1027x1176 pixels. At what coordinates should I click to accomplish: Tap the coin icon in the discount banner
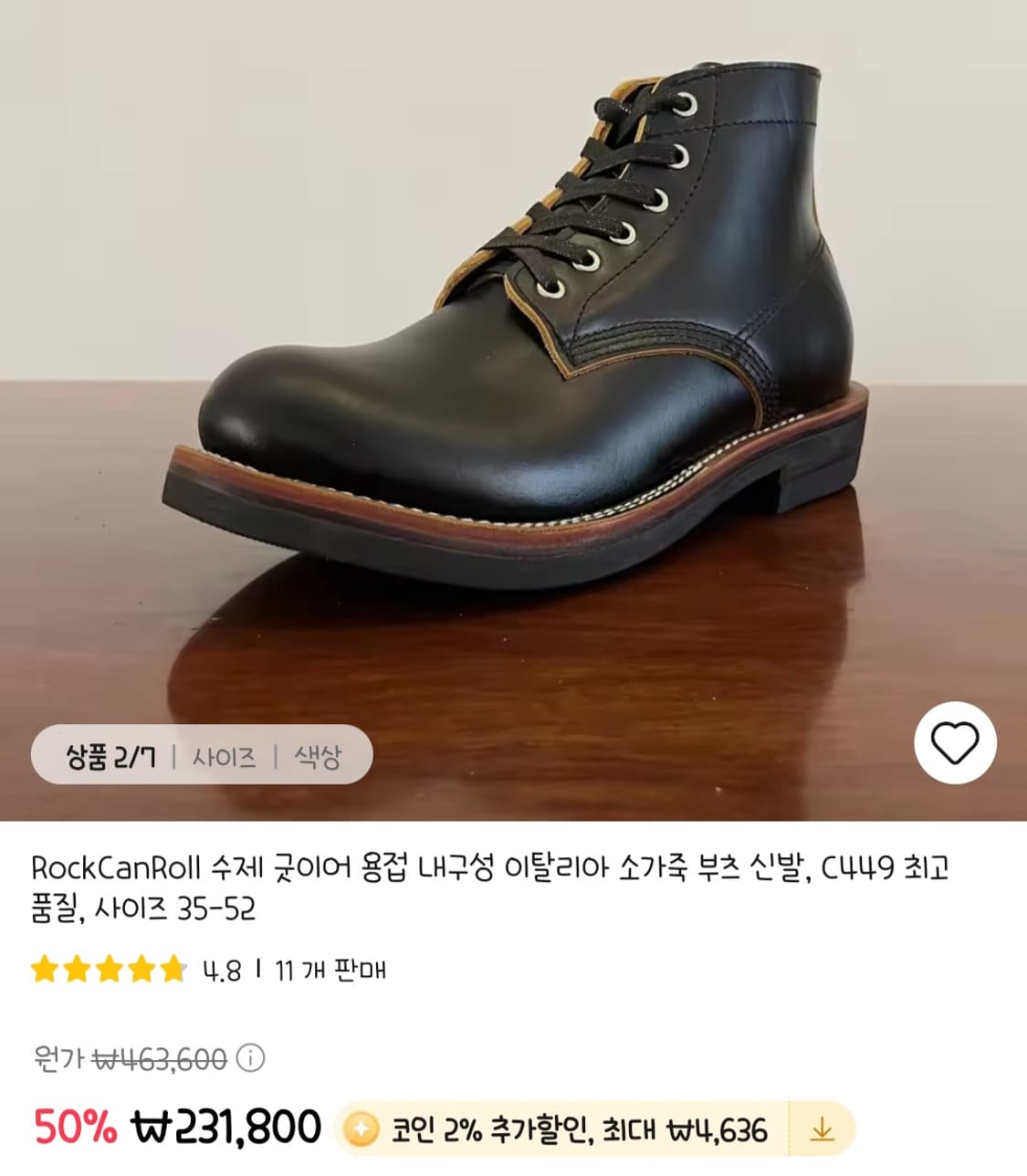362,1129
